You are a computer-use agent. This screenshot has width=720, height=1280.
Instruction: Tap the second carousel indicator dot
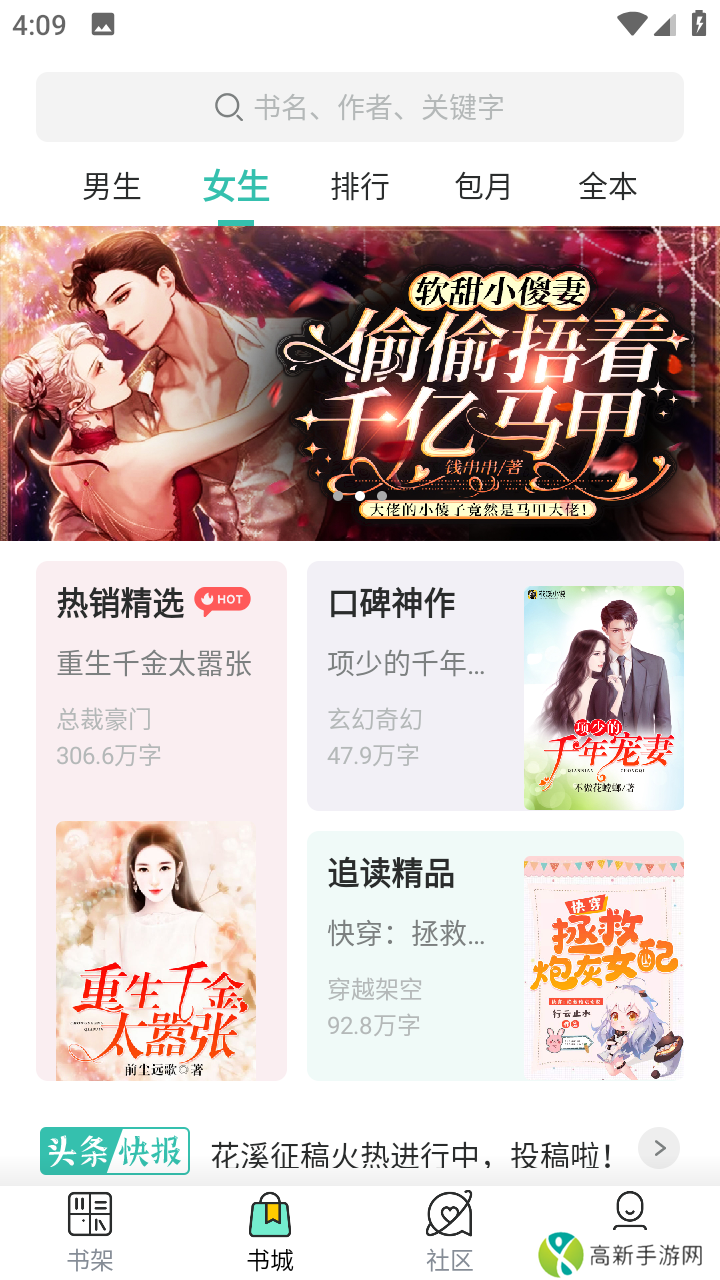(360, 494)
